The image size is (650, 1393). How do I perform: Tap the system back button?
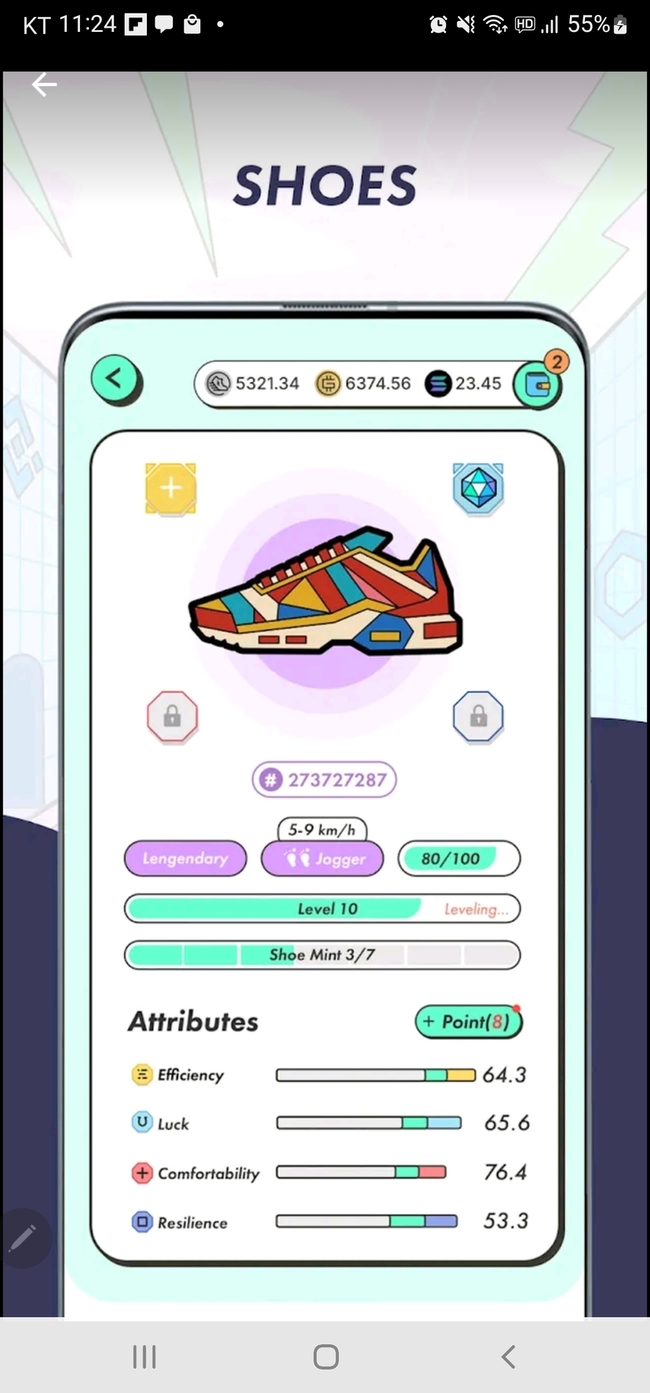pos(508,1356)
